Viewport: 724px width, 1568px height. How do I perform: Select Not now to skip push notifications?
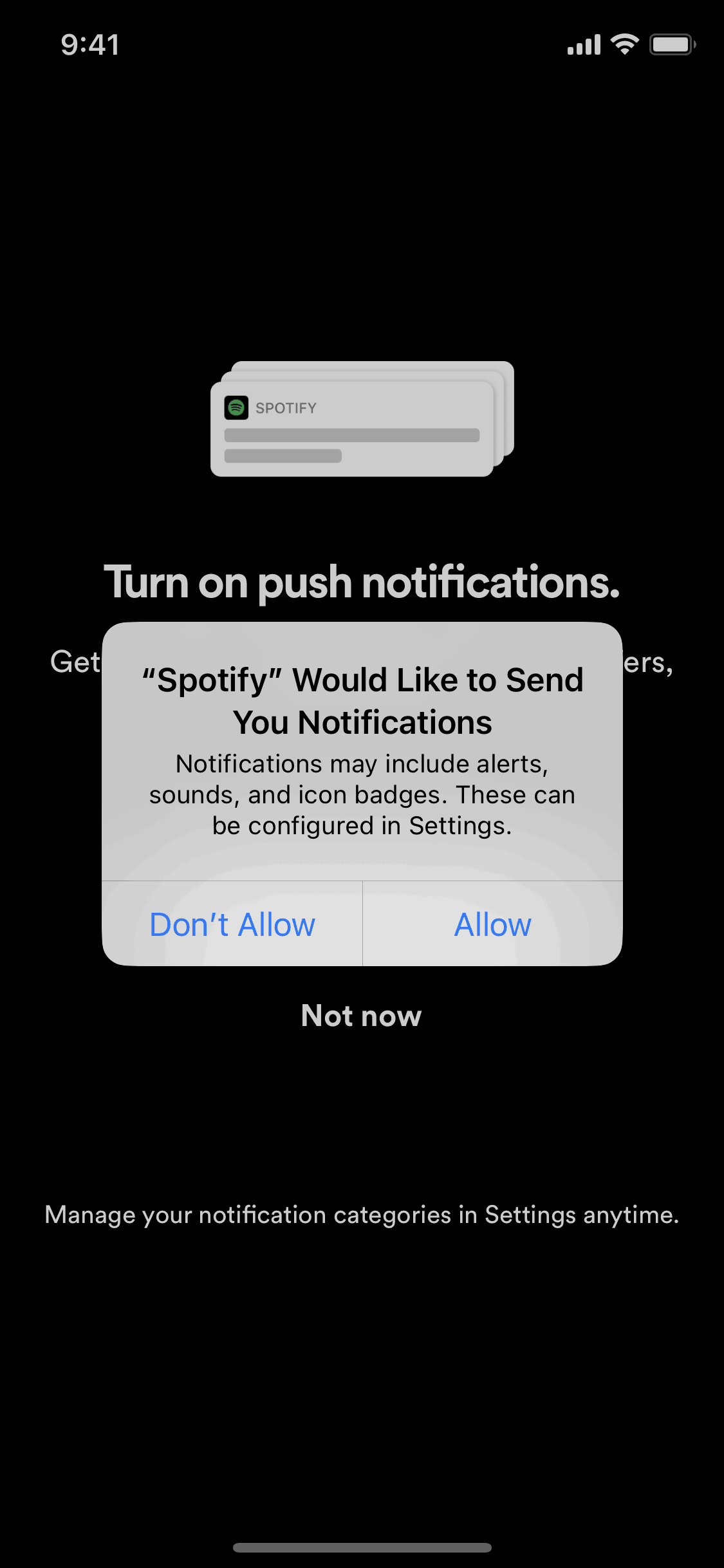pyautogui.click(x=361, y=1016)
